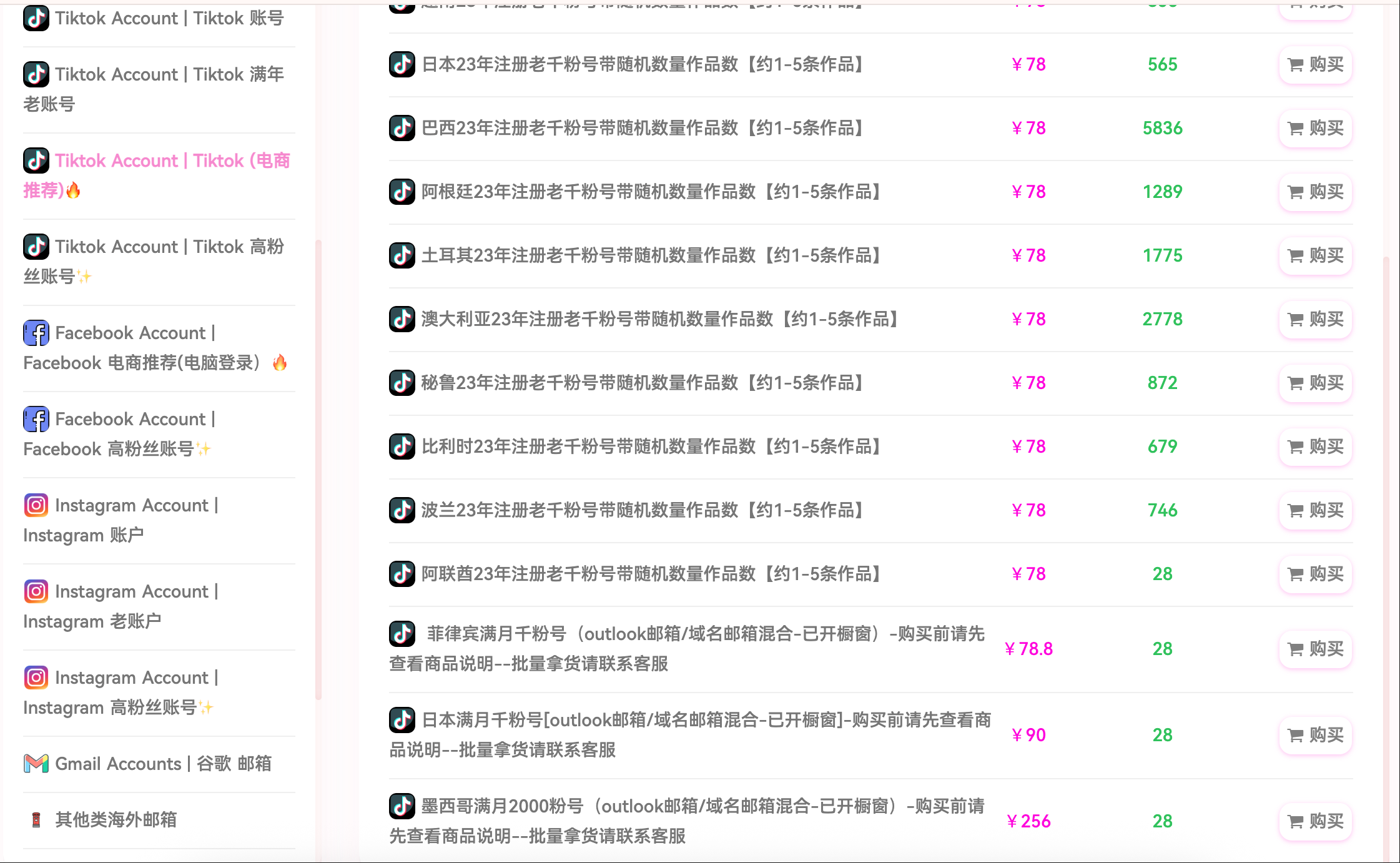
Task: Buy the 秘鲁23年注册老千粉号 item
Action: click(1315, 383)
